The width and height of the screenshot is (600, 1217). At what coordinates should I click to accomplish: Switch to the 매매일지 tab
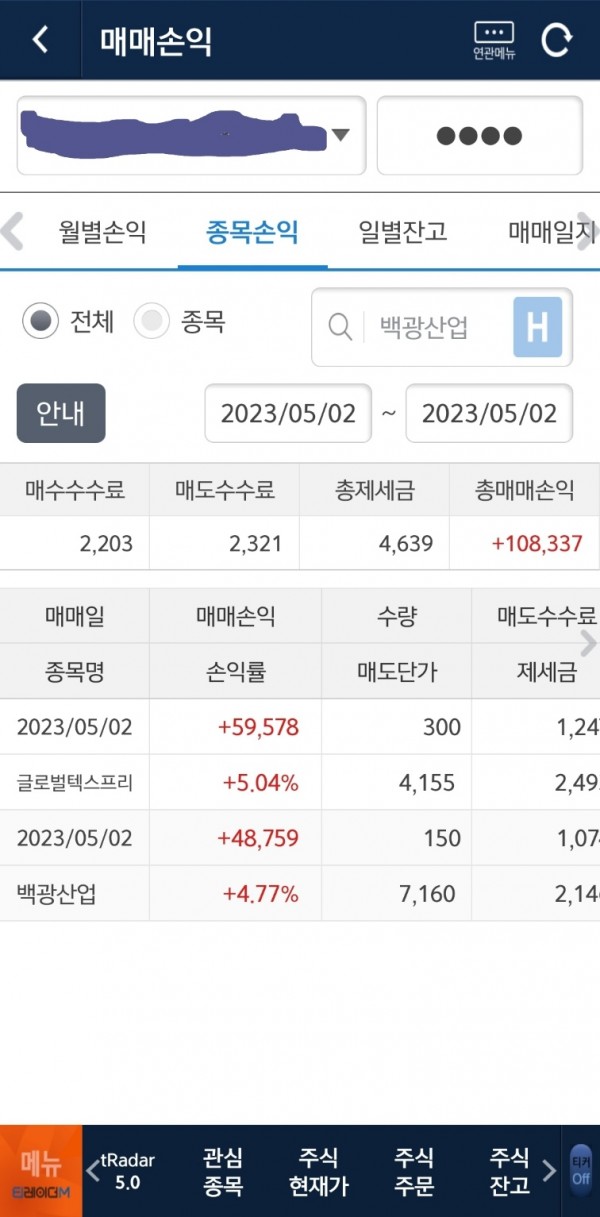(552, 233)
